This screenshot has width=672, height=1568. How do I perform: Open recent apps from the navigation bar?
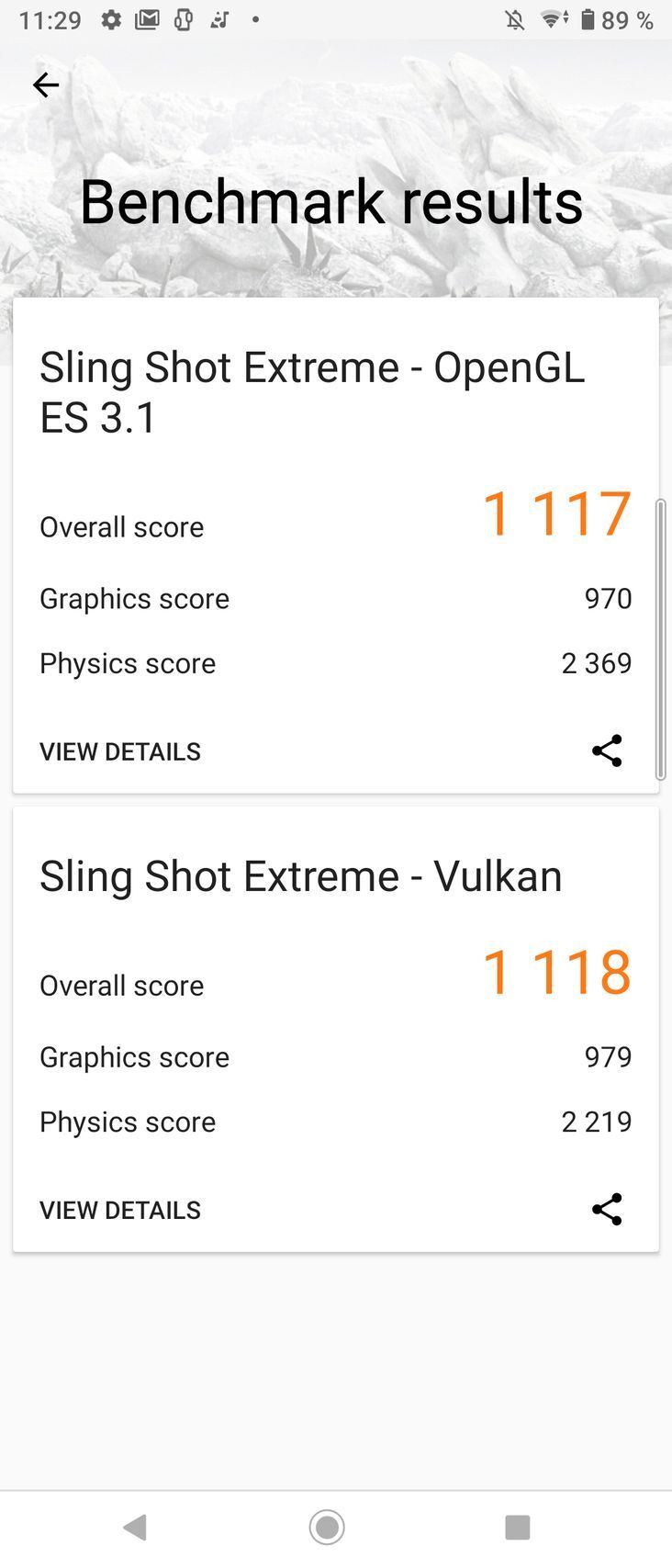click(x=518, y=1527)
